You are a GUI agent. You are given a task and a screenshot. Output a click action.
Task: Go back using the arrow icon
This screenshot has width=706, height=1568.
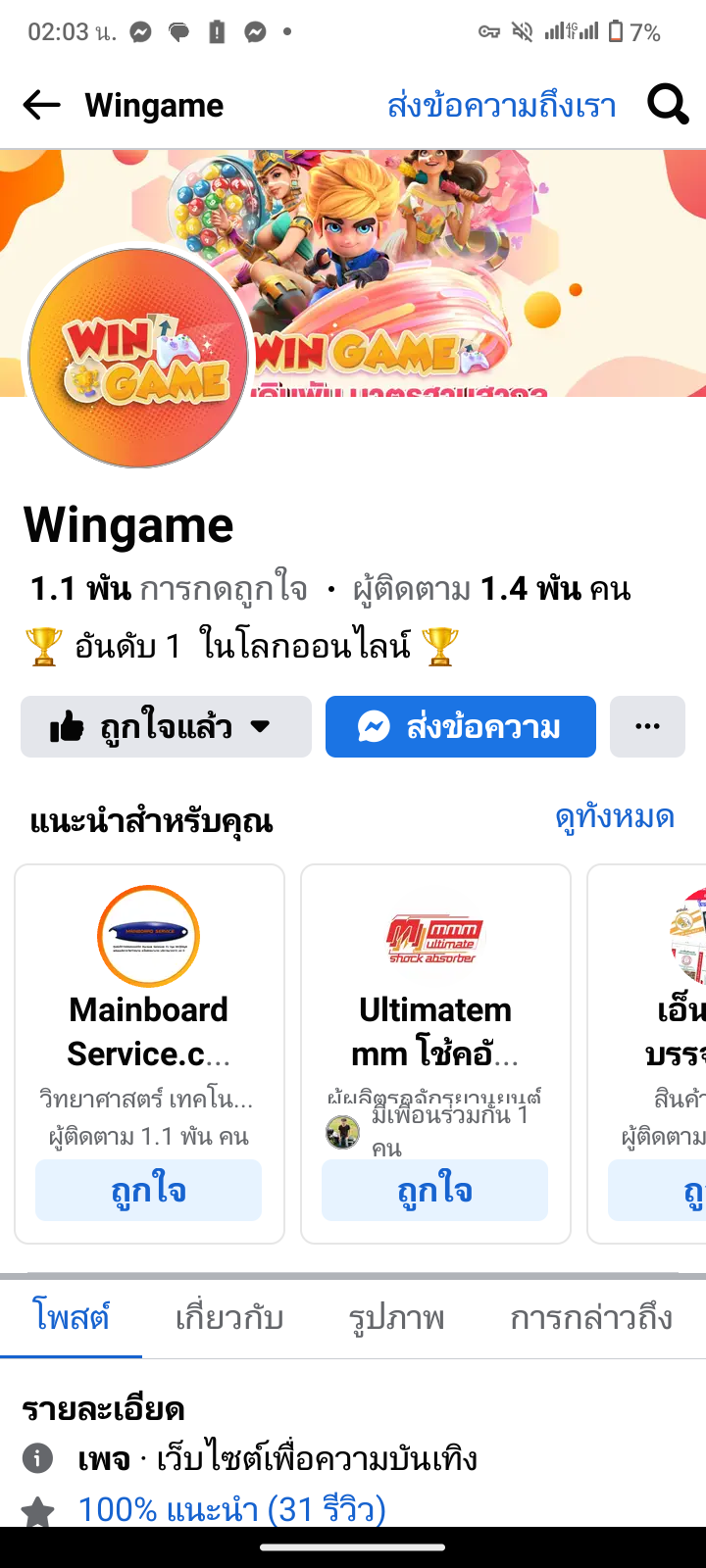pyautogui.click(x=41, y=105)
